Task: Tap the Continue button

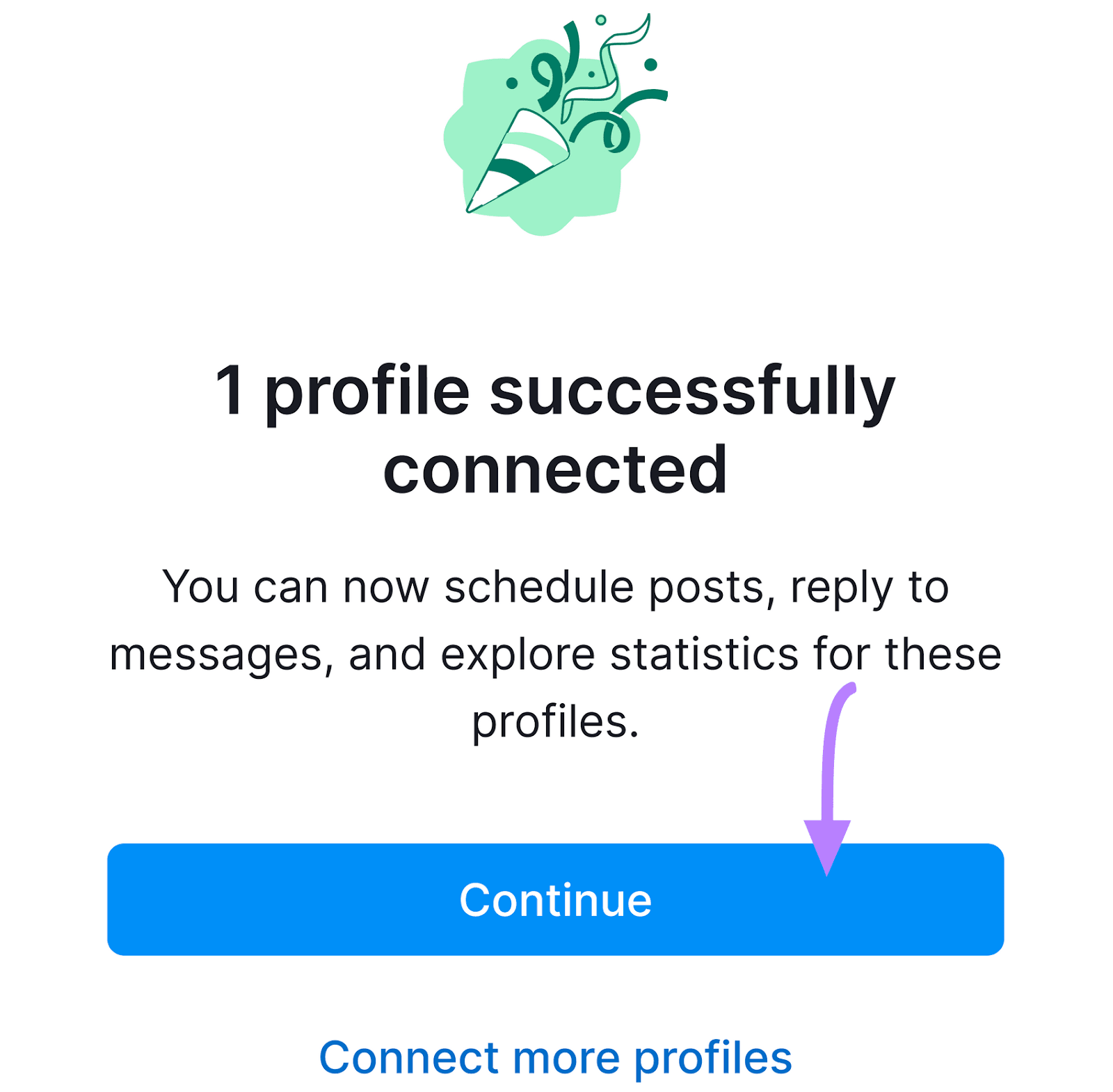Action: pos(555,899)
